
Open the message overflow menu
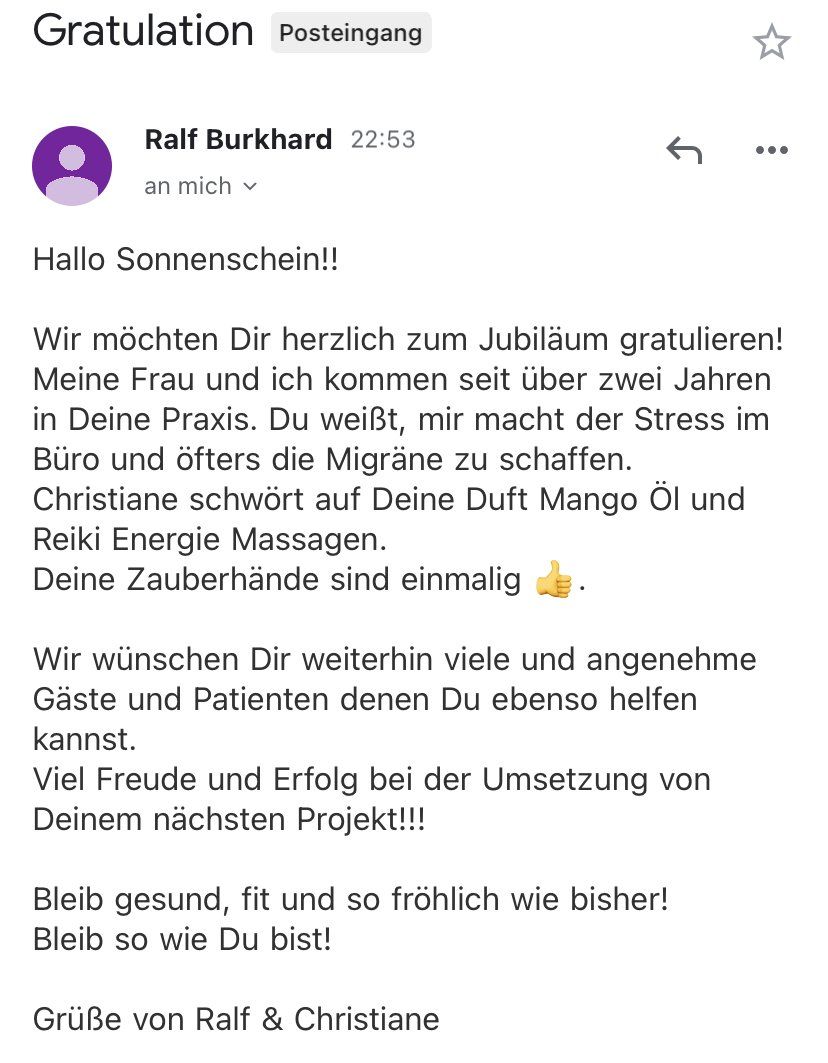coord(771,150)
